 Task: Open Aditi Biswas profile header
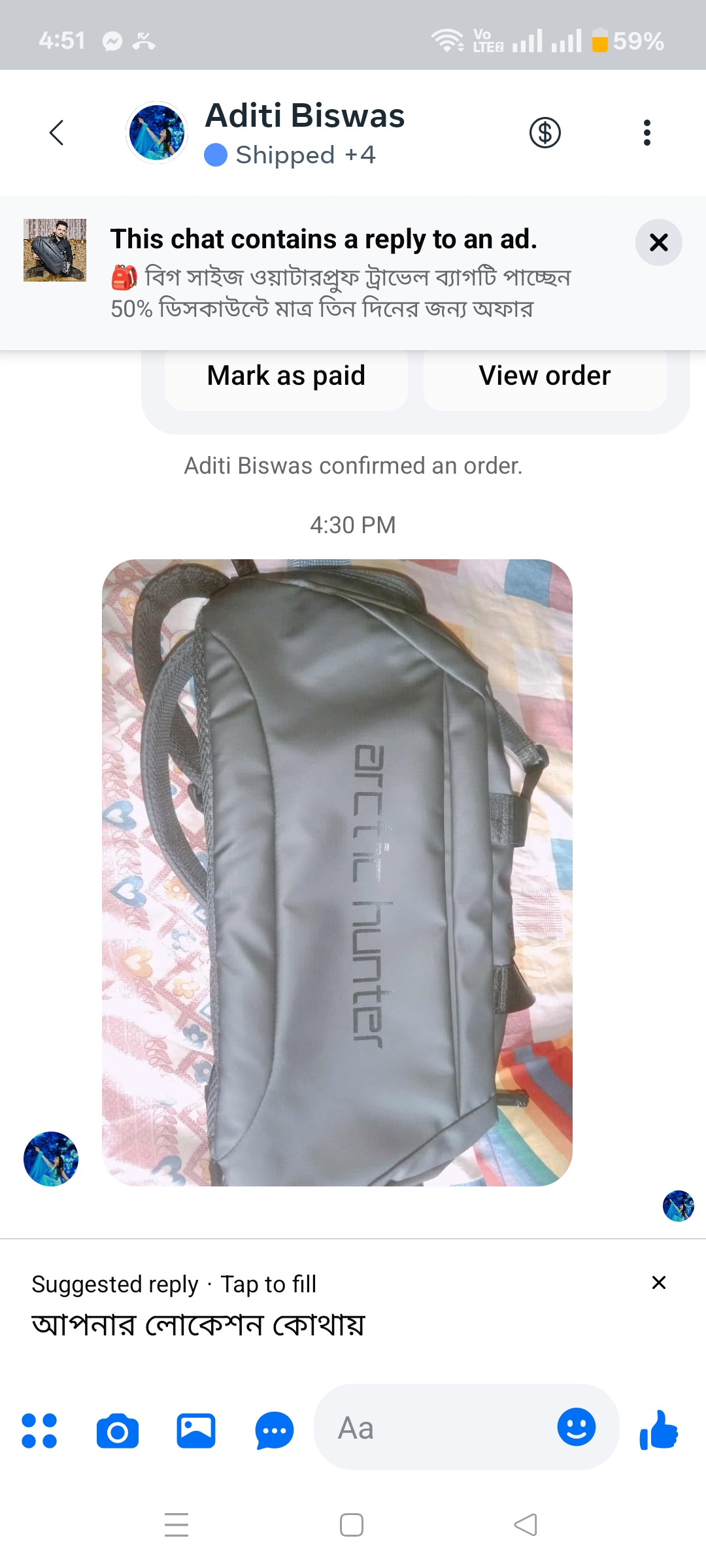304,133
